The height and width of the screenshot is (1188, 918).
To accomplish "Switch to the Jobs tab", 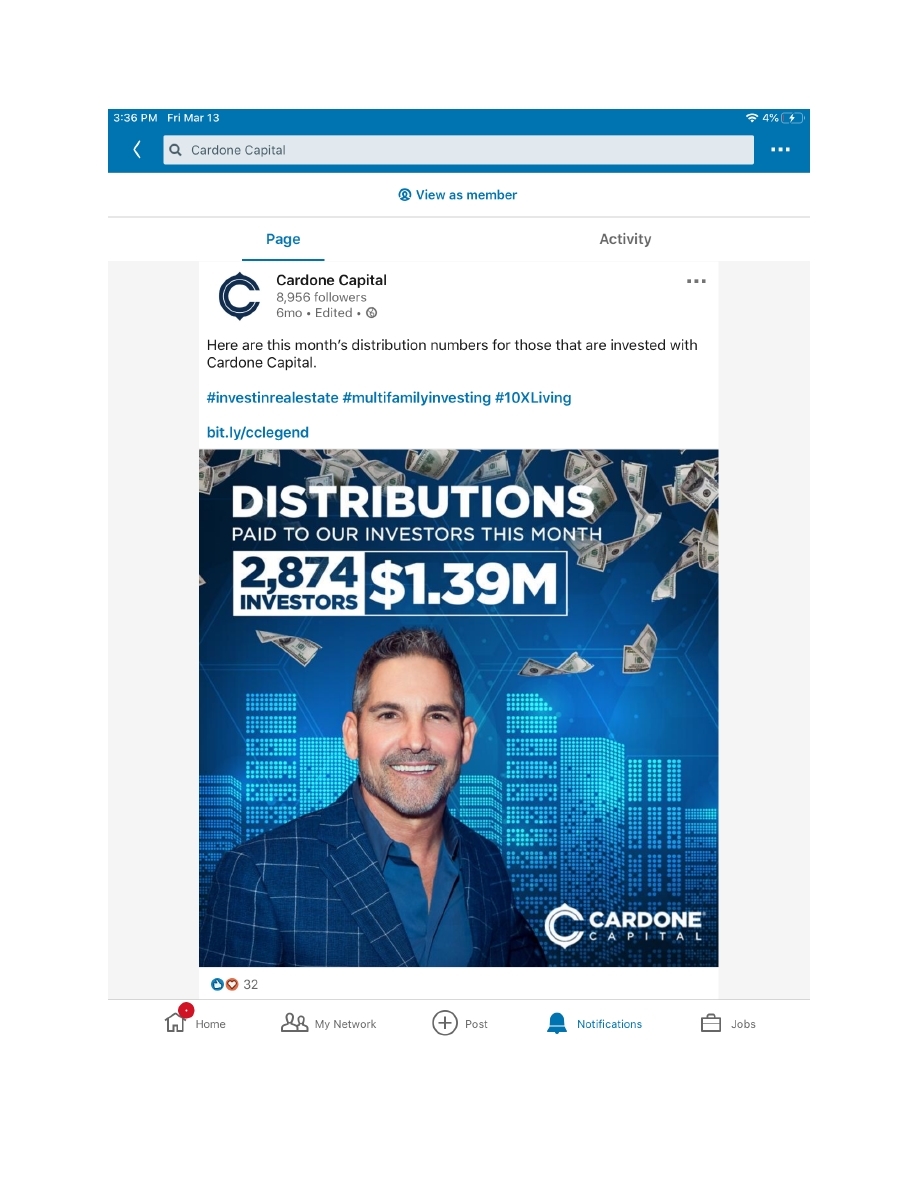I will (728, 1023).
